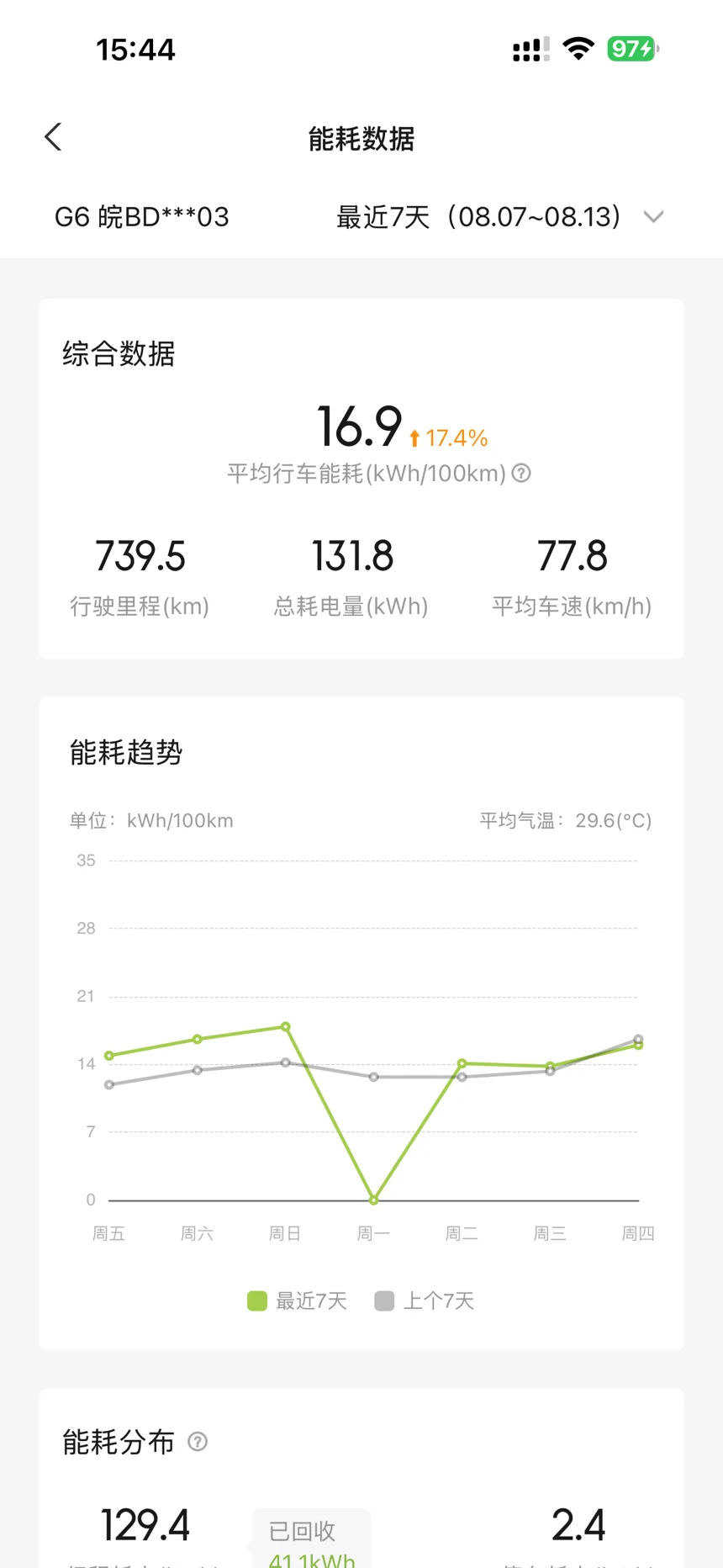
Task: Go back using the top-left arrow
Action: [x=53, y=137]
